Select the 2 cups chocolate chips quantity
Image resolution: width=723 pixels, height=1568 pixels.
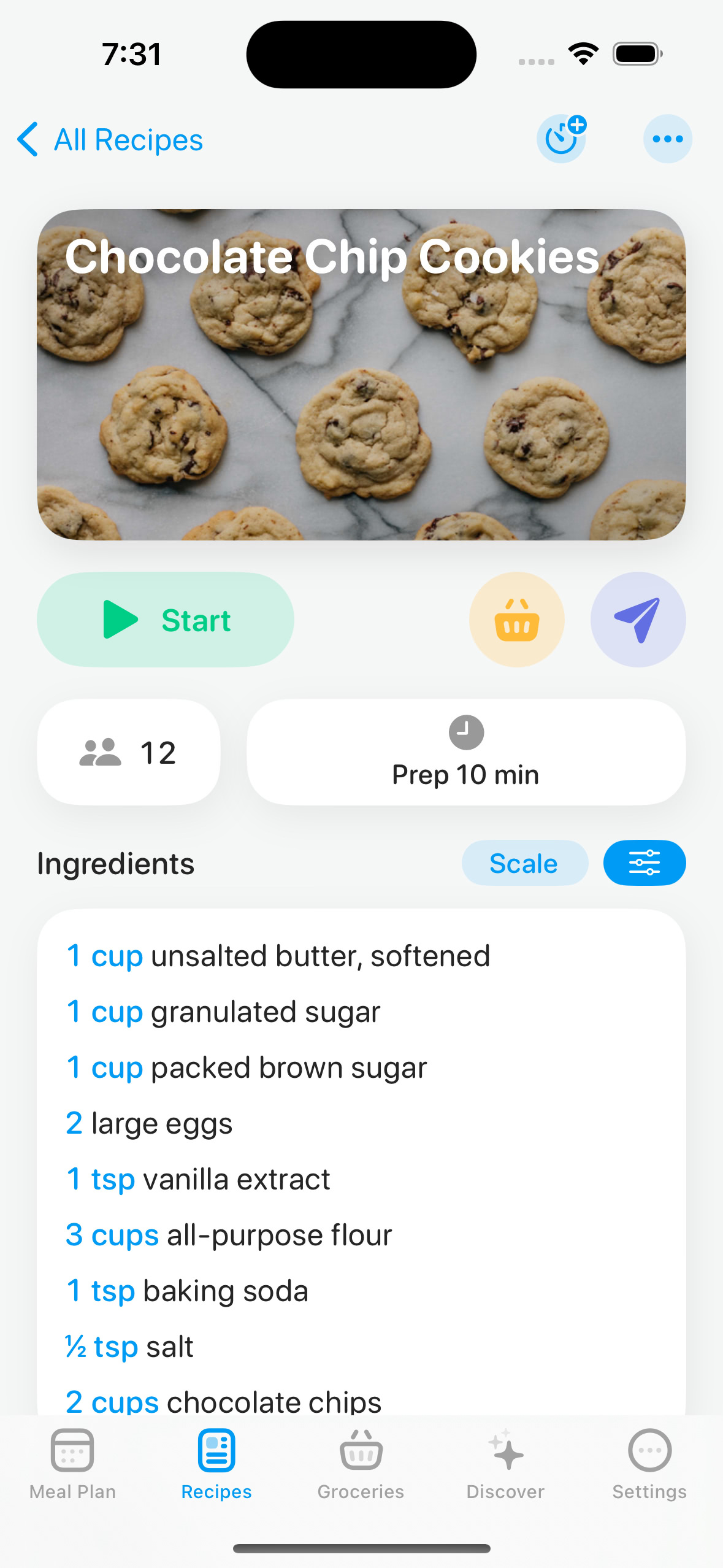point(112,1401)
